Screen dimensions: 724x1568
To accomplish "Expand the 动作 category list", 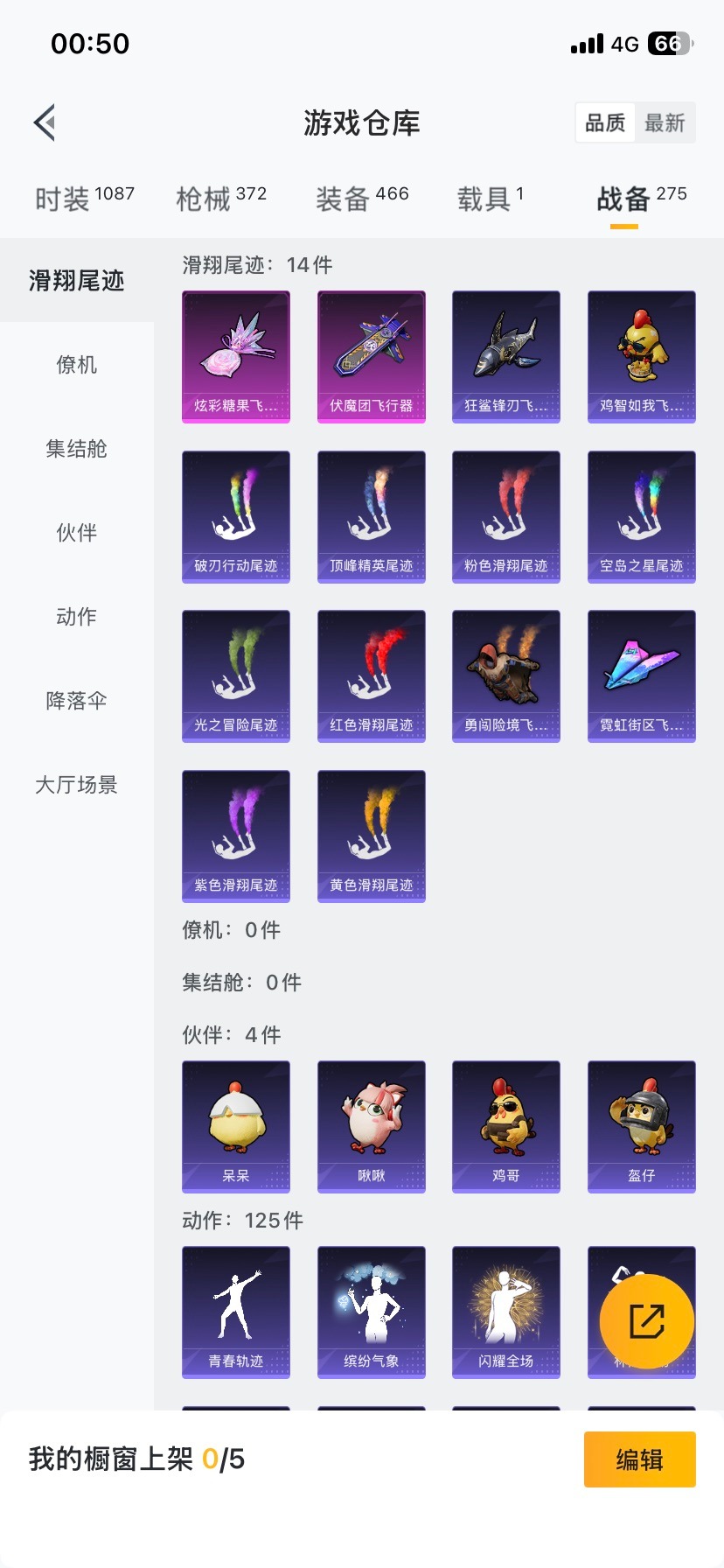I will (76, 617).
